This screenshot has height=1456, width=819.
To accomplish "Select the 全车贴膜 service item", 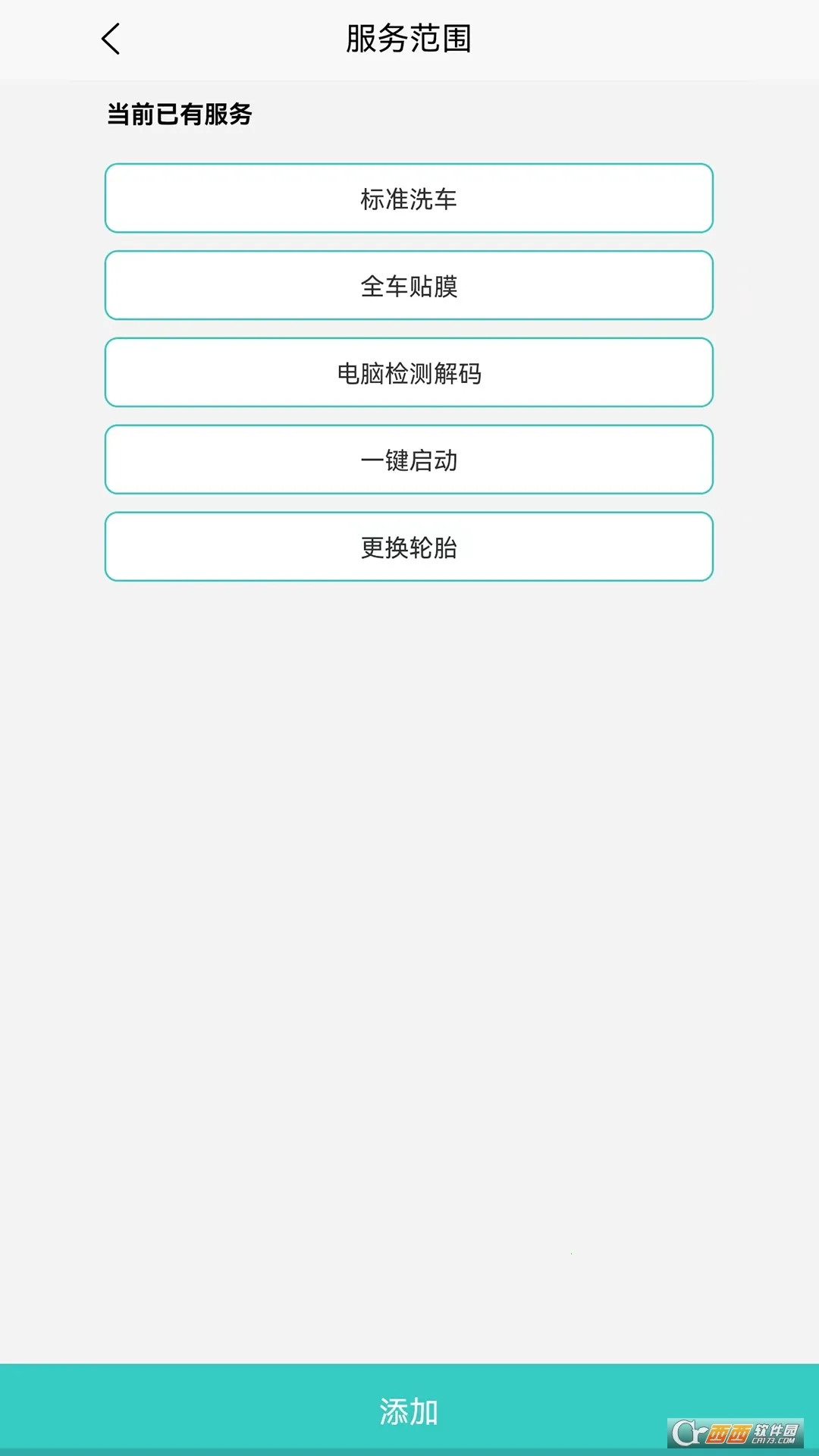I will [x=409, y=285].
